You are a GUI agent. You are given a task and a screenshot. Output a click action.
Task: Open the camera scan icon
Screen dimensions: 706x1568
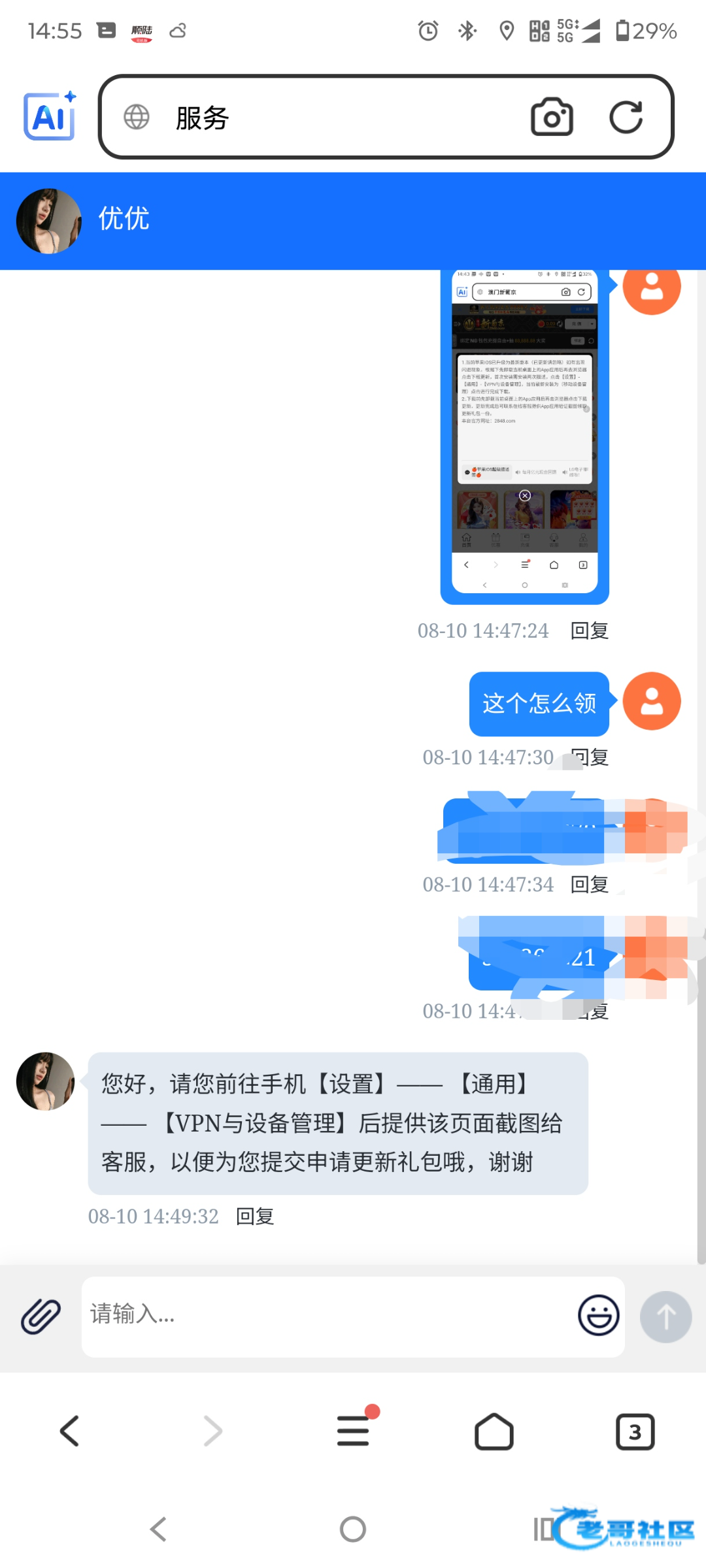pos(552,118)
